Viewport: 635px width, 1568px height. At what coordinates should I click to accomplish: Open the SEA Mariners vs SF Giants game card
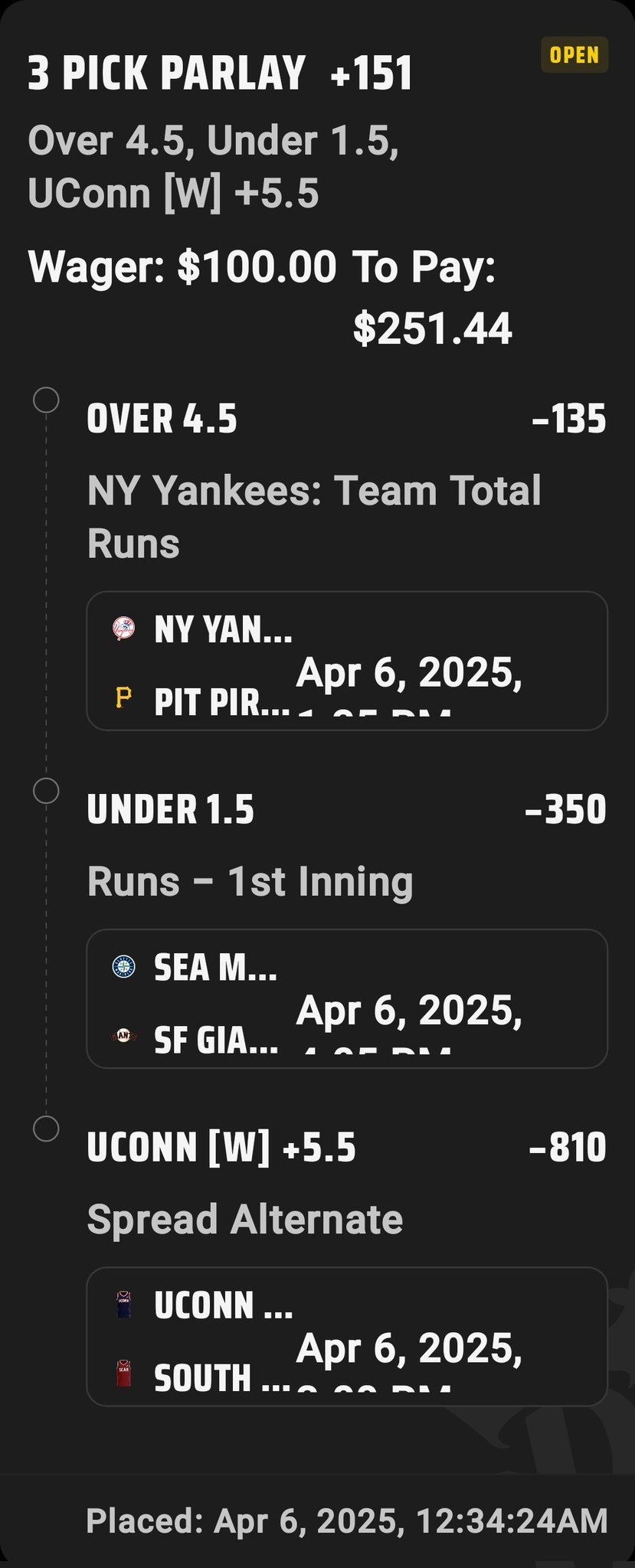point(346,998)
